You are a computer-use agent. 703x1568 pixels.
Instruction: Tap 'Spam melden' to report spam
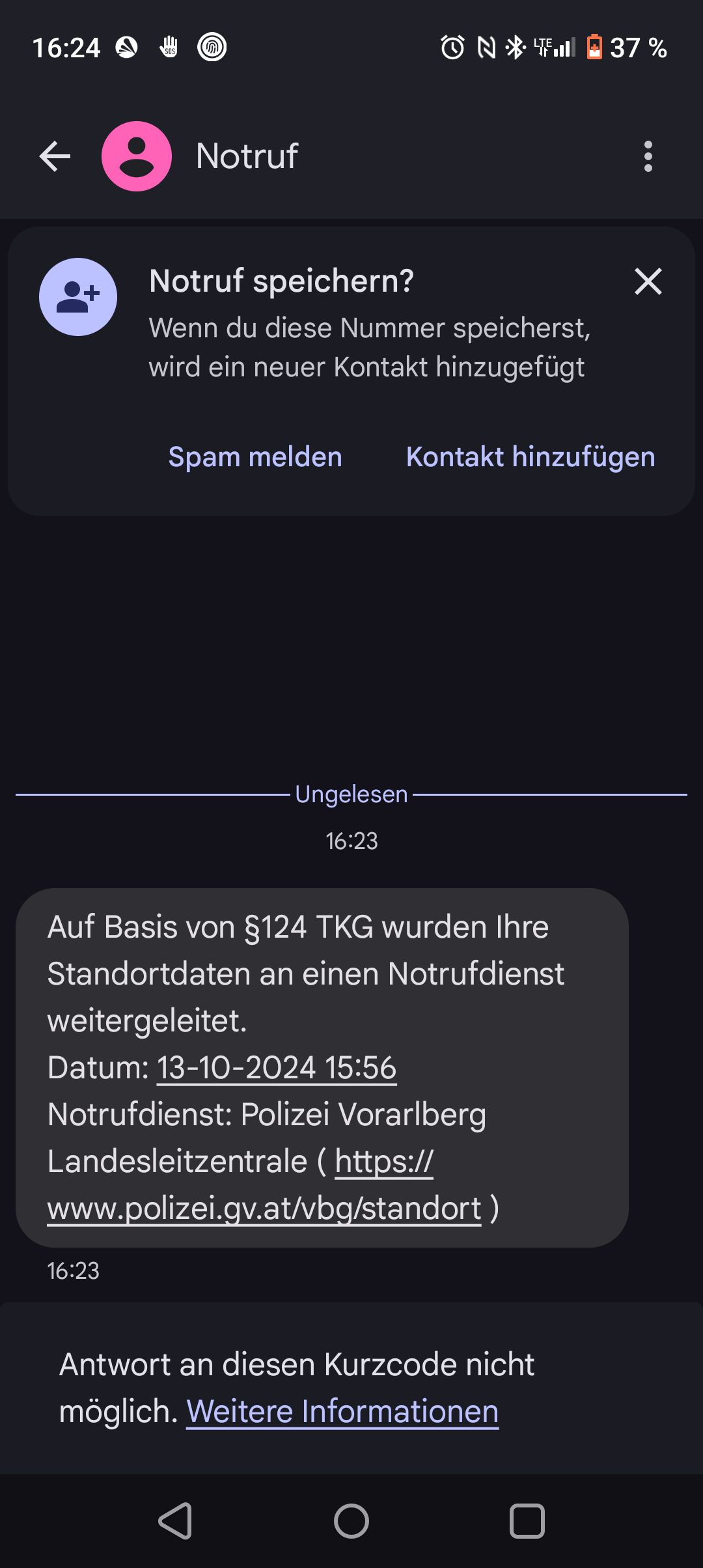click(x=255, y=457)
